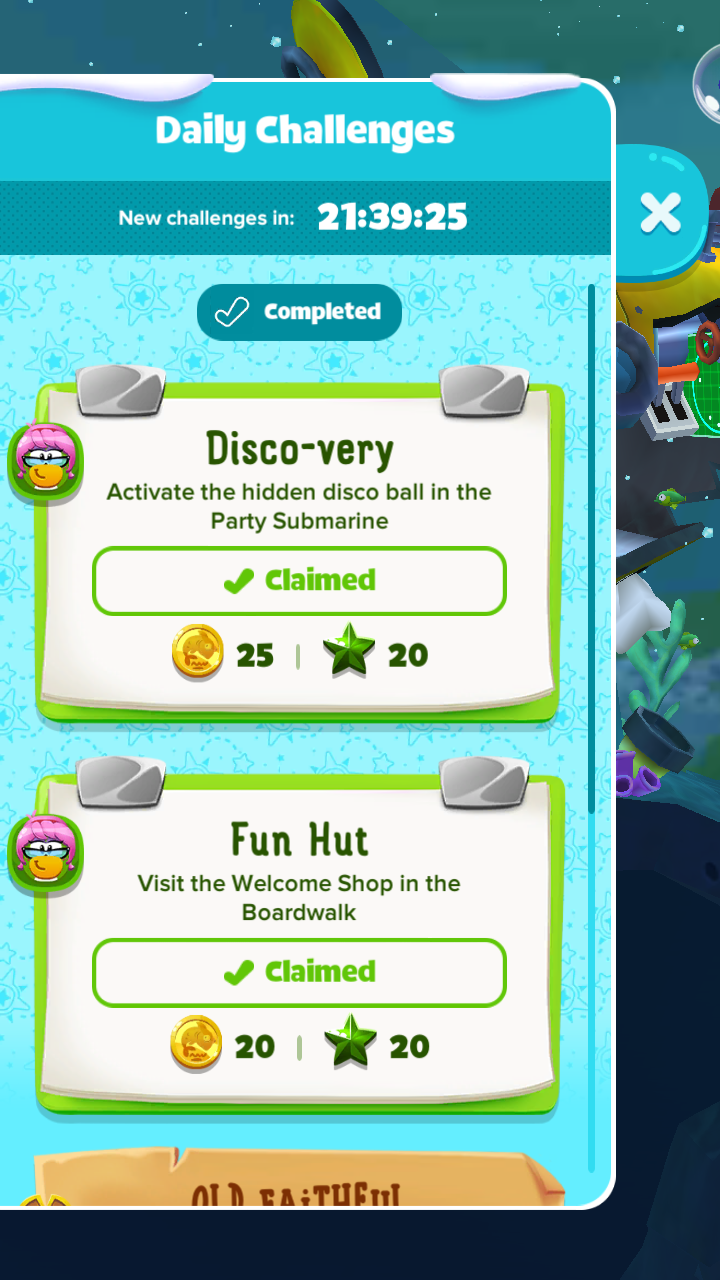This screenshot has width=720, height=1280.
Task: Tap the Claimed button on Fun Hut
Action: [299, 972]
